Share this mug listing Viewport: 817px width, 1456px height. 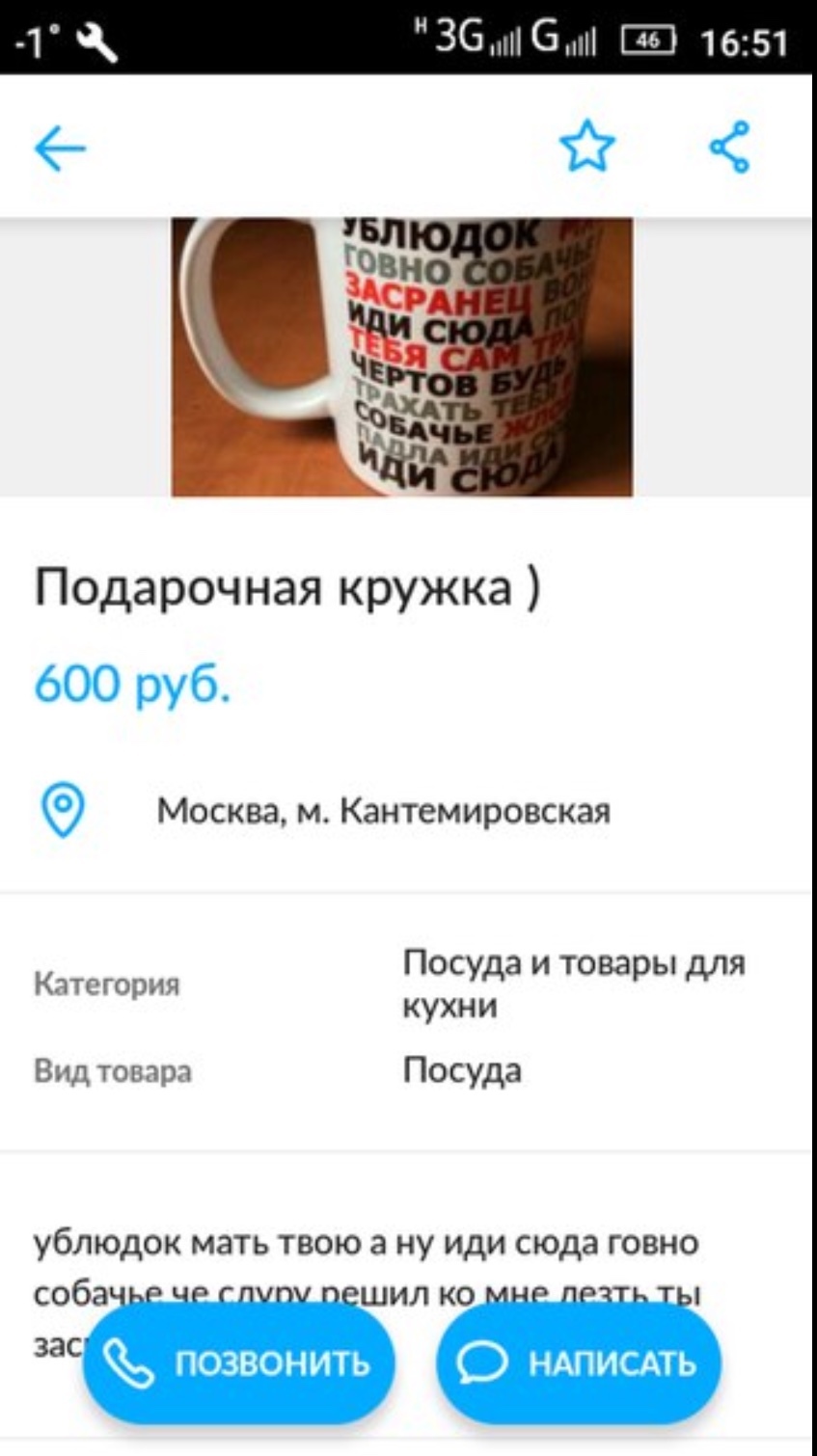pyautogui.click(x=730, y=148)
